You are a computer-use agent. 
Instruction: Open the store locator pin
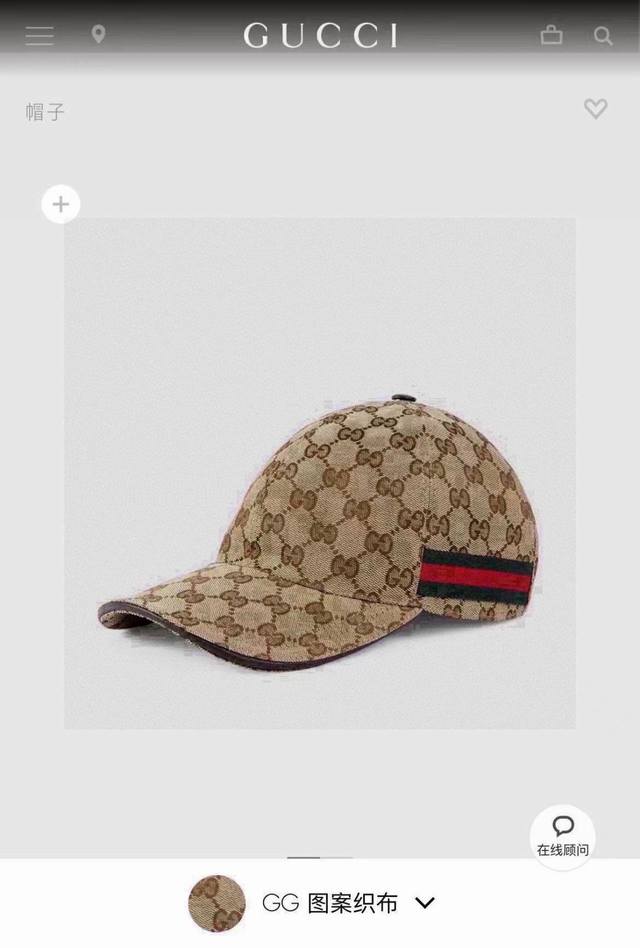click(98, 36)
